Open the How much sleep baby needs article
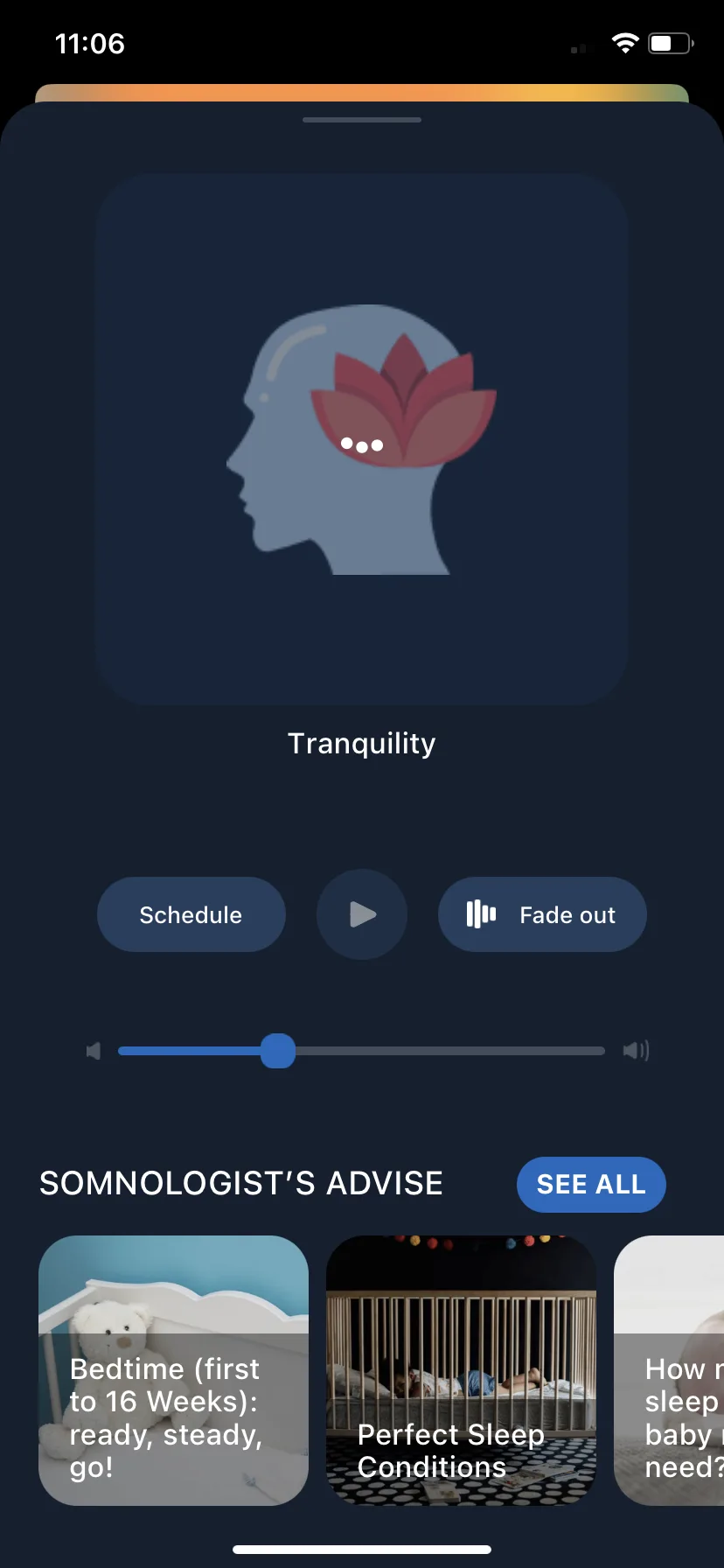This screenshot has width=724, height=1568. 670,1370
